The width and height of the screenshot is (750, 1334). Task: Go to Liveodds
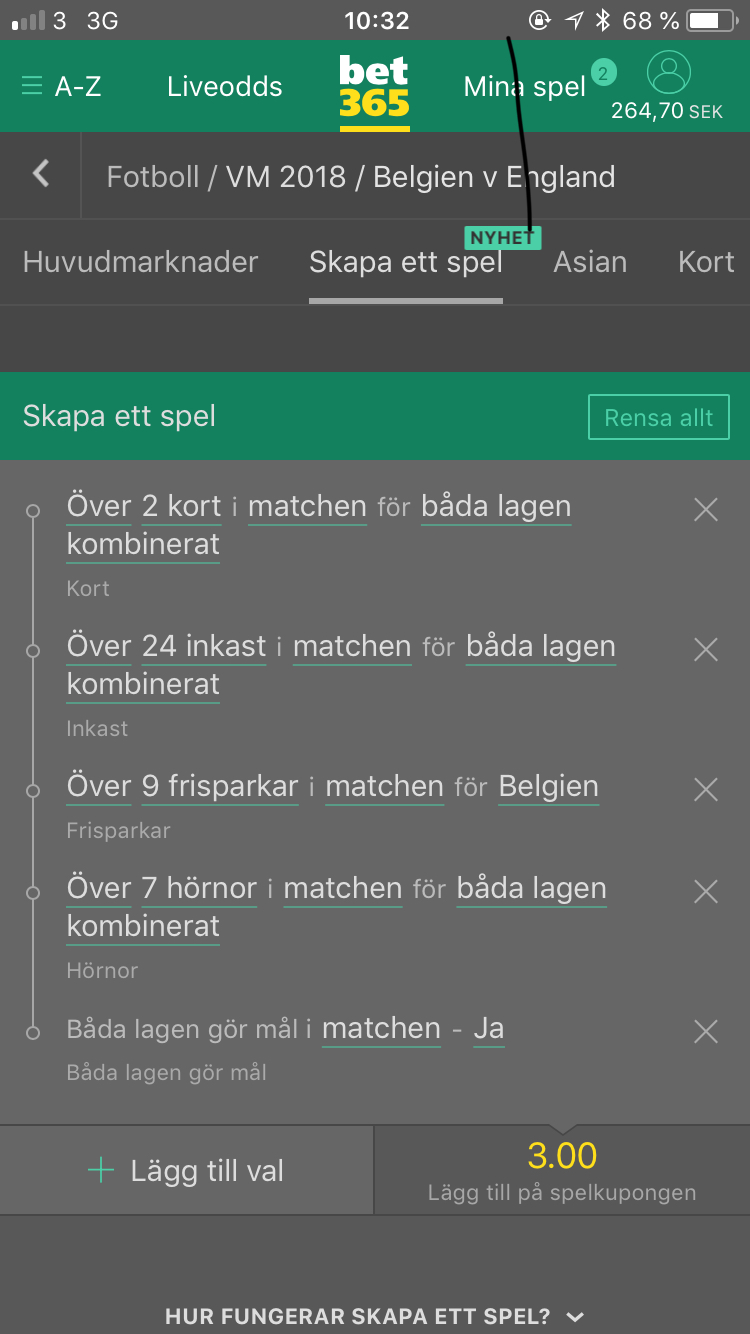pos(225,86)
